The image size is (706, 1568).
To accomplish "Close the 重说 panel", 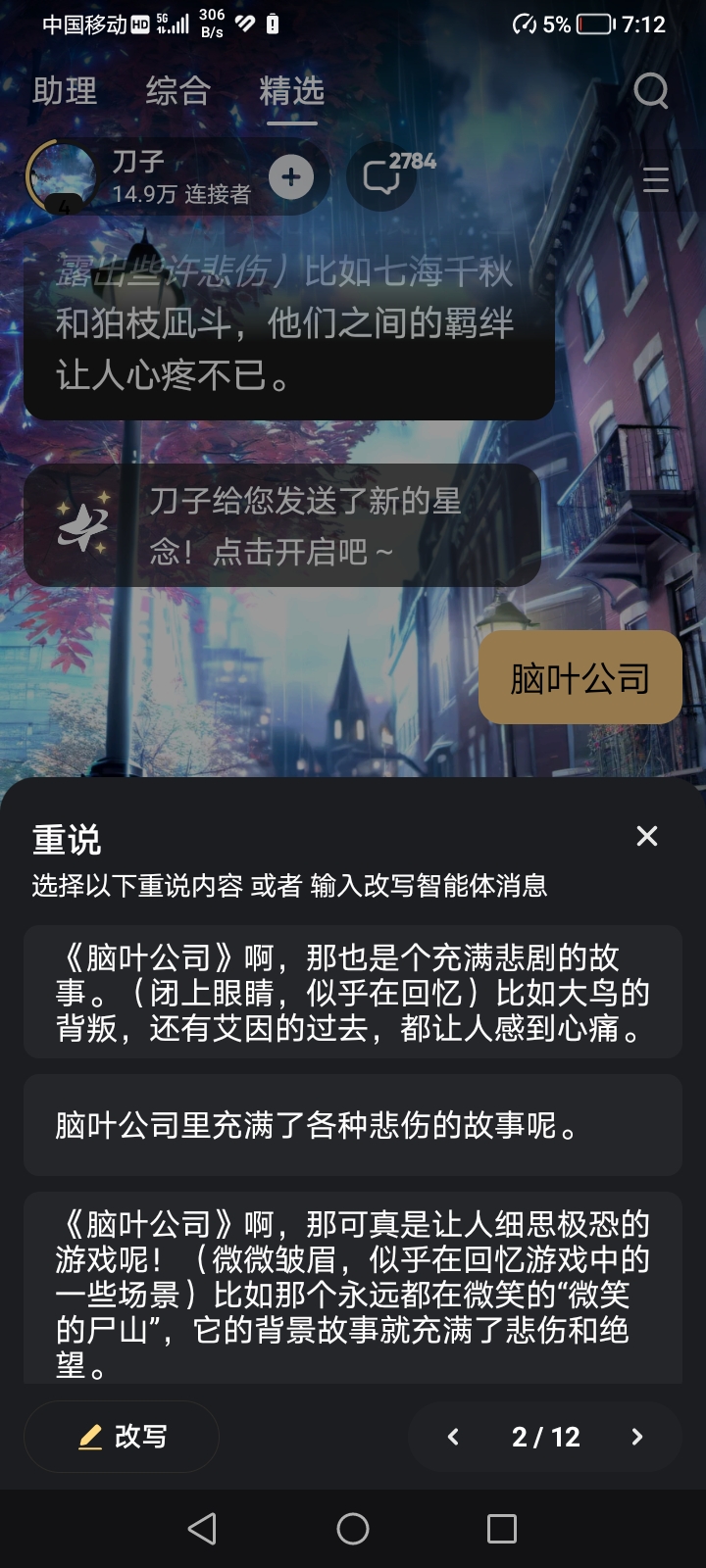I will pyautogui.click(x=646, y=836).
